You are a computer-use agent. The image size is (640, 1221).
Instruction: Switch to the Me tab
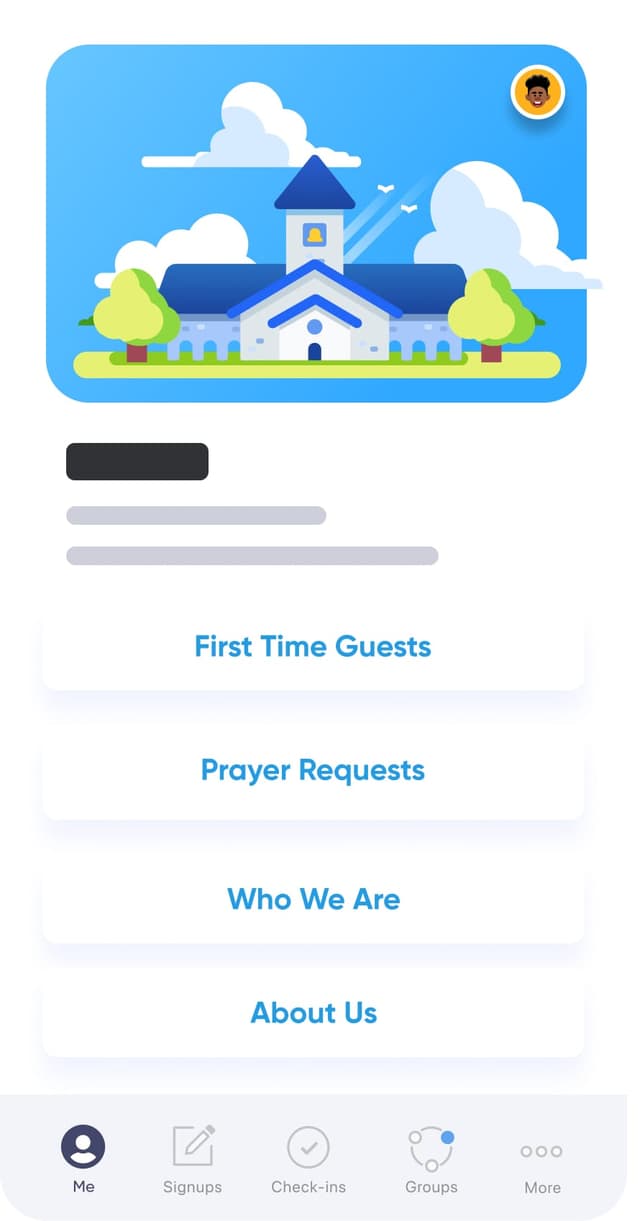84,1158
